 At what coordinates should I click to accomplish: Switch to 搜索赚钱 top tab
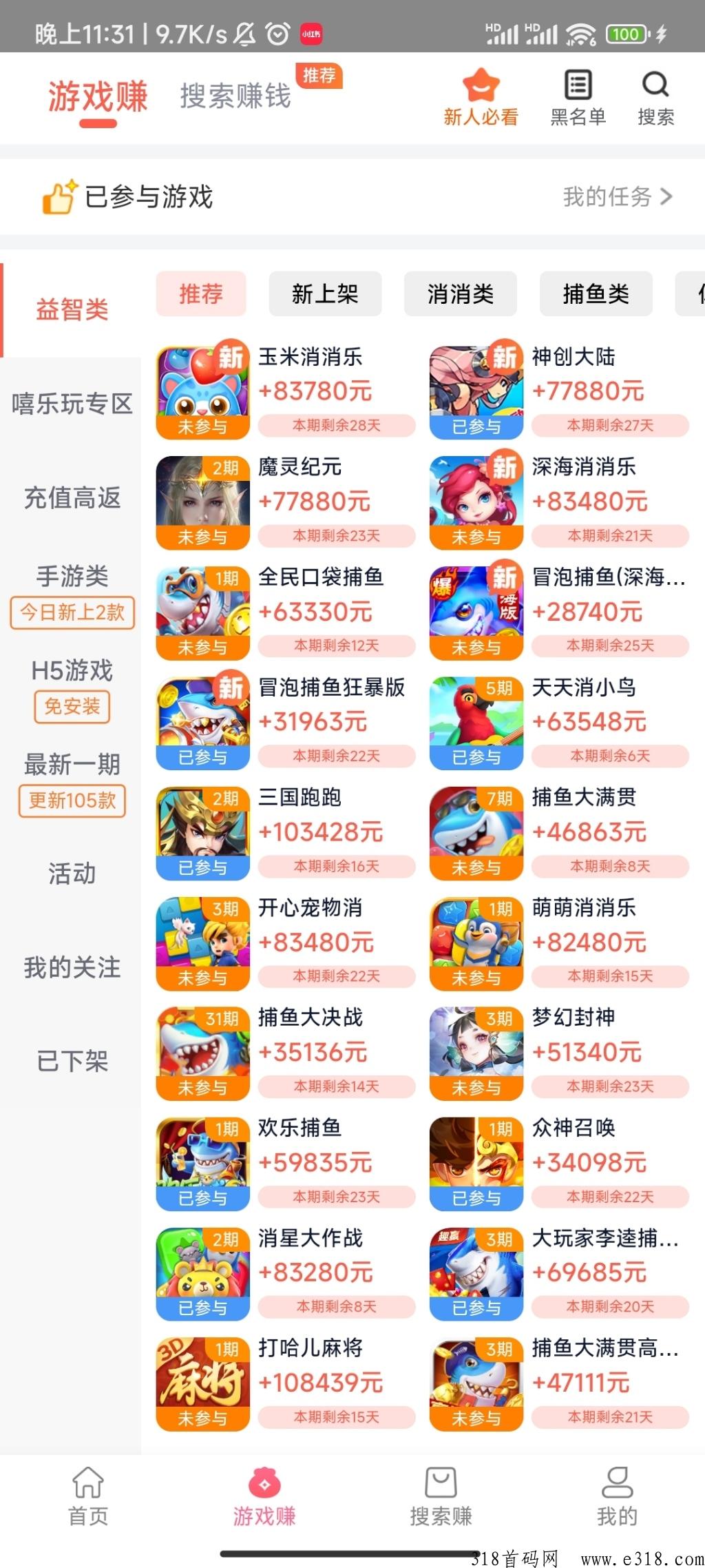coord(235,96)
